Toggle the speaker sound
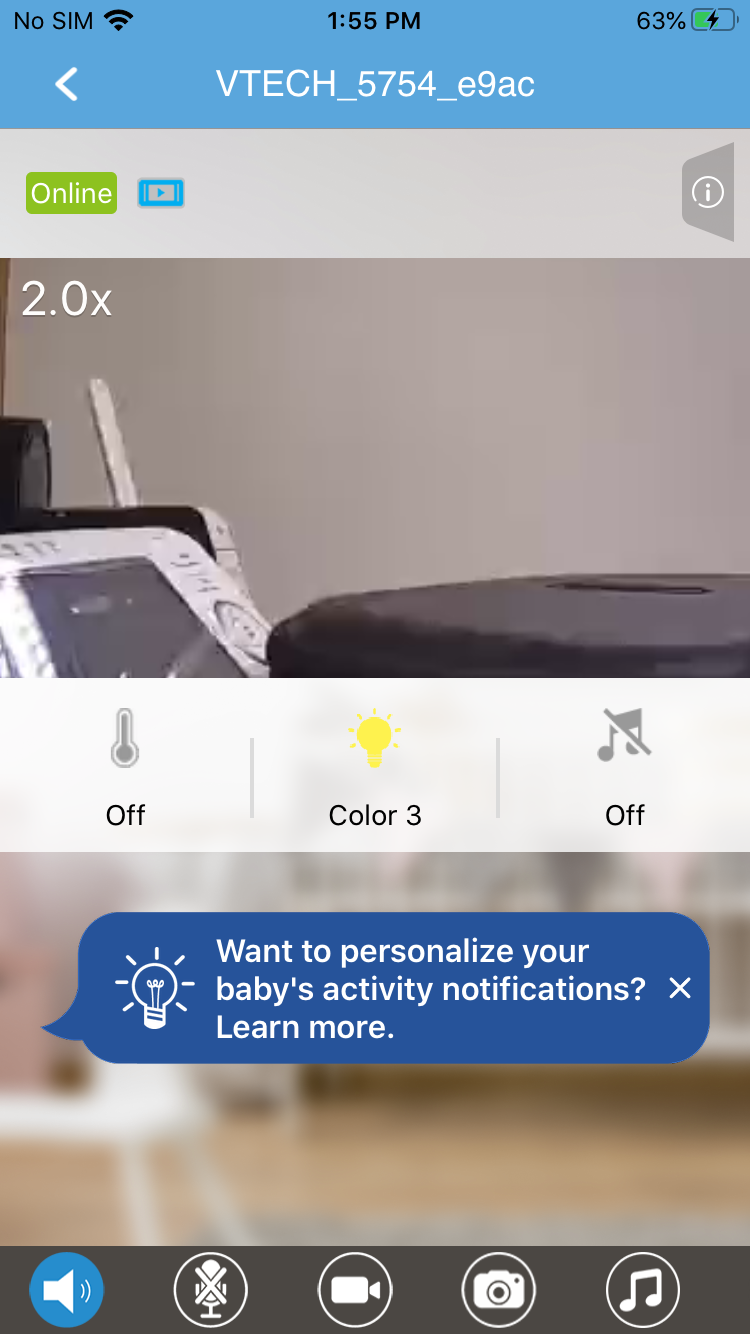This screenshot has height=1334, width=750. tap(67, 1290)
